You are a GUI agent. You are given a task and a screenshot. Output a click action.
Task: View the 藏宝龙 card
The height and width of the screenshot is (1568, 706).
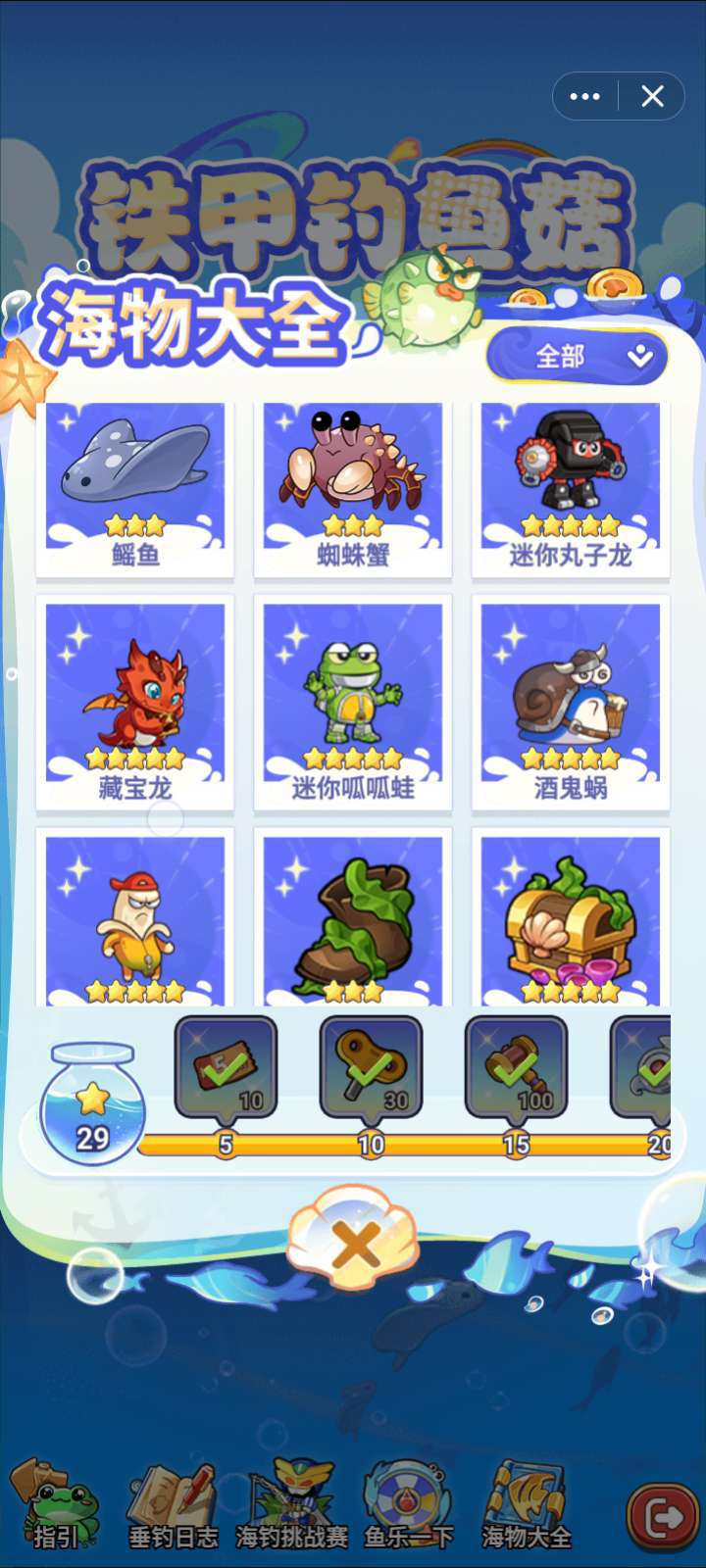(x=135, y=702)
